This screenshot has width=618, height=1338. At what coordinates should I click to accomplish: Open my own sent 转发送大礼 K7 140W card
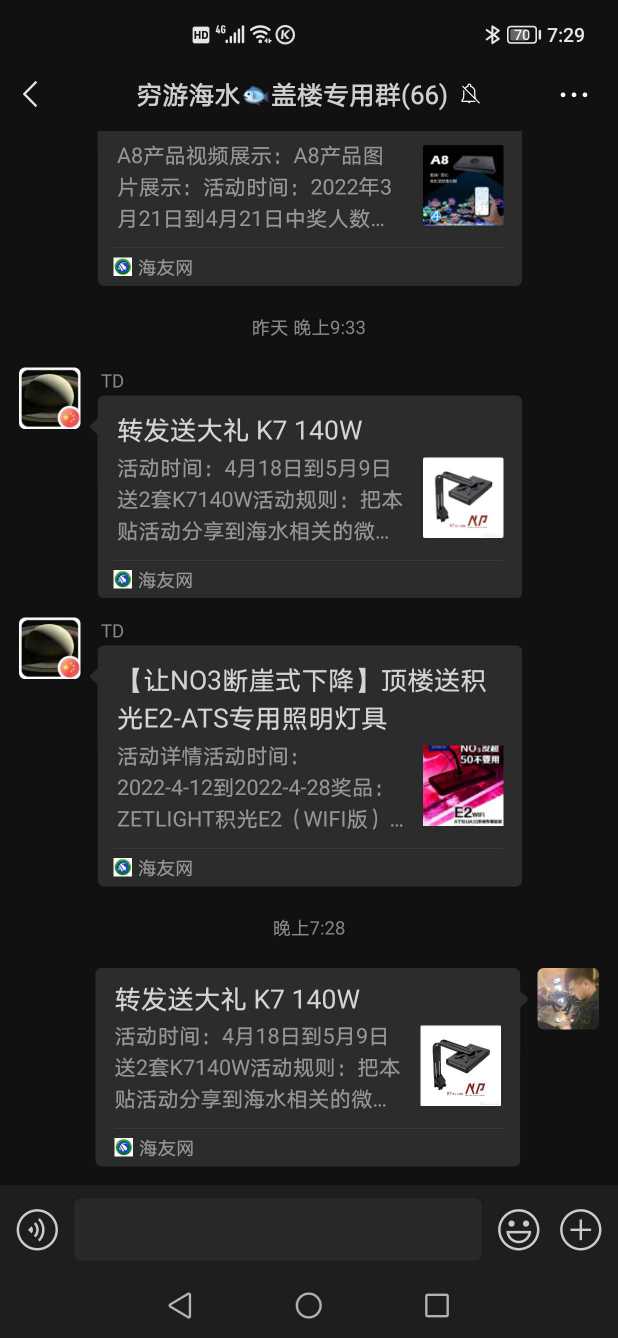pyautogui.click(x=307, y=1065)
